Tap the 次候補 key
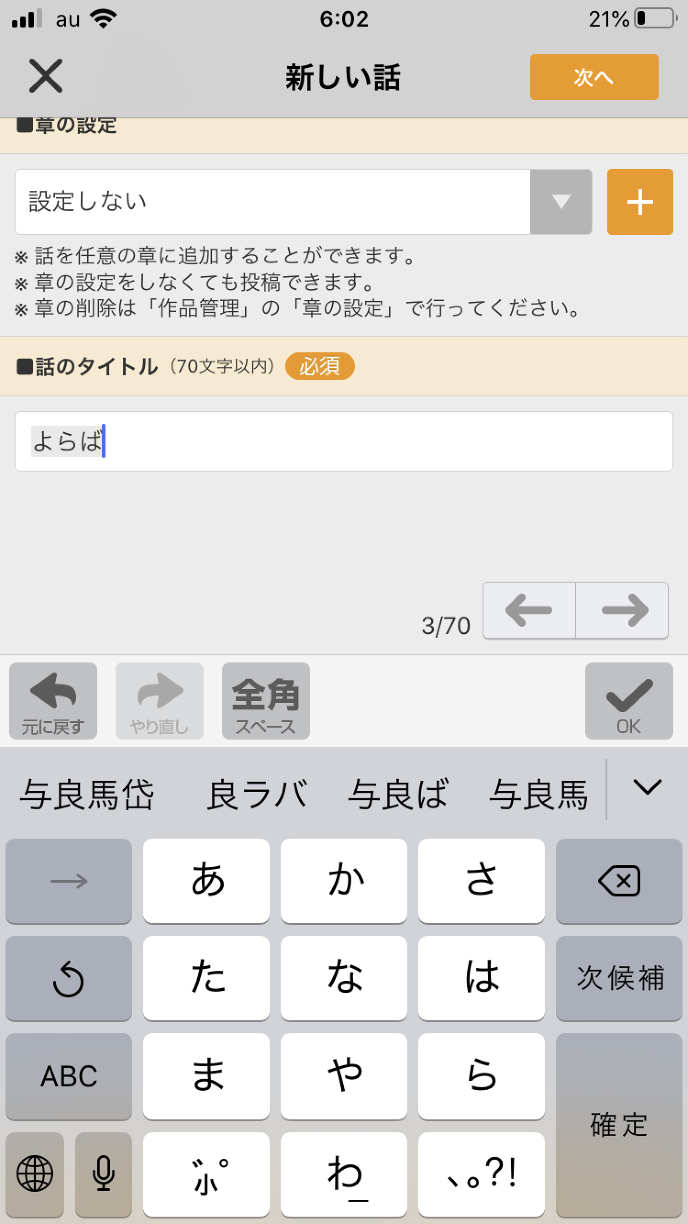 tap(620, 978)
